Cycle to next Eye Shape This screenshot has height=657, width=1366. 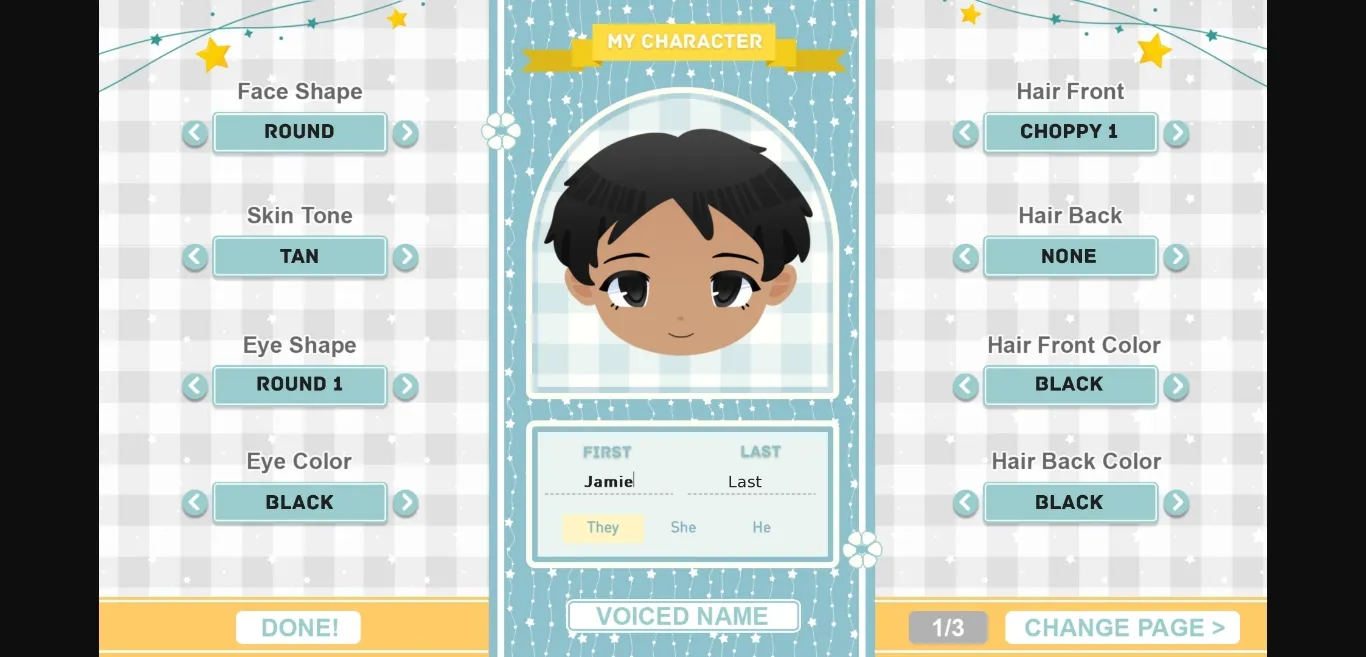(x=405, y=386)
